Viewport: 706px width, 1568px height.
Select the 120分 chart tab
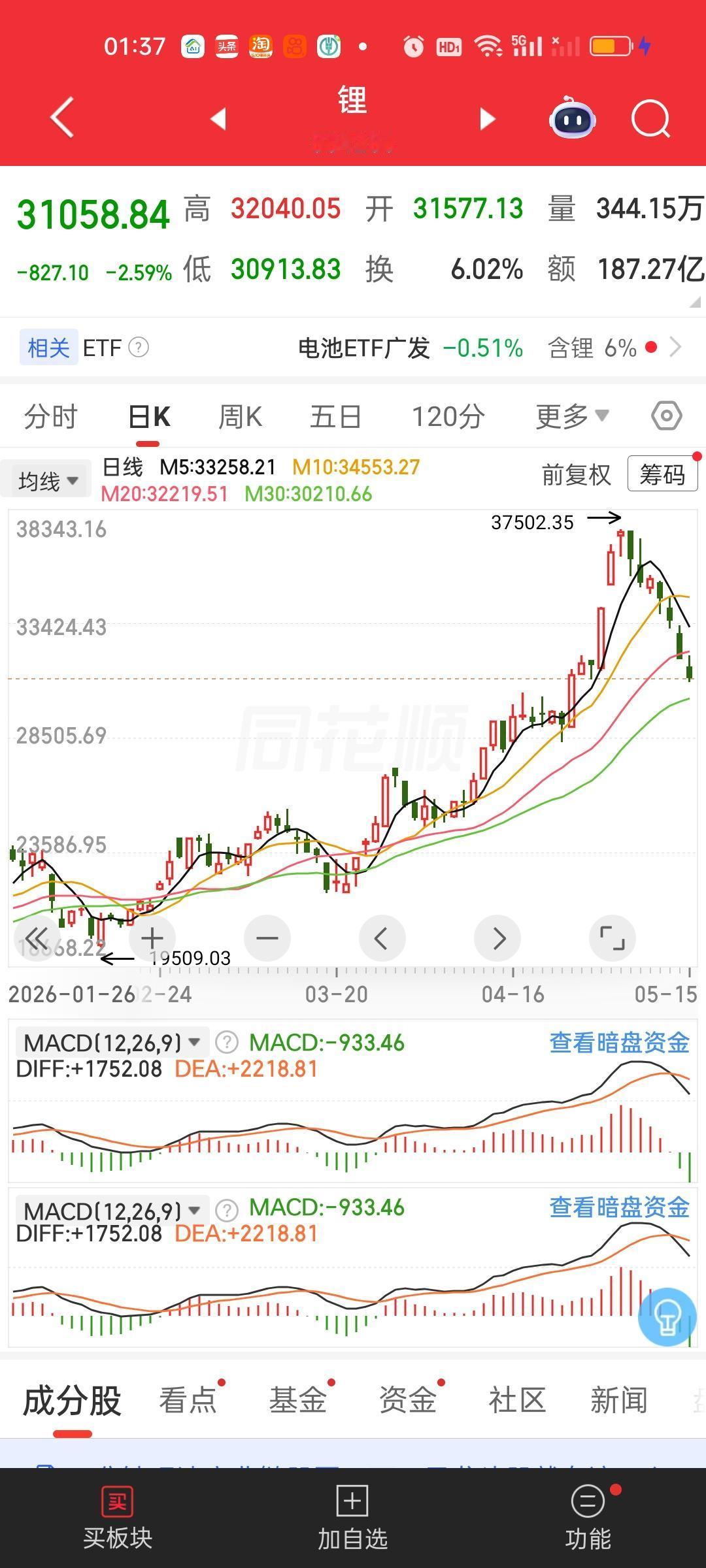[x=448, y=416]
